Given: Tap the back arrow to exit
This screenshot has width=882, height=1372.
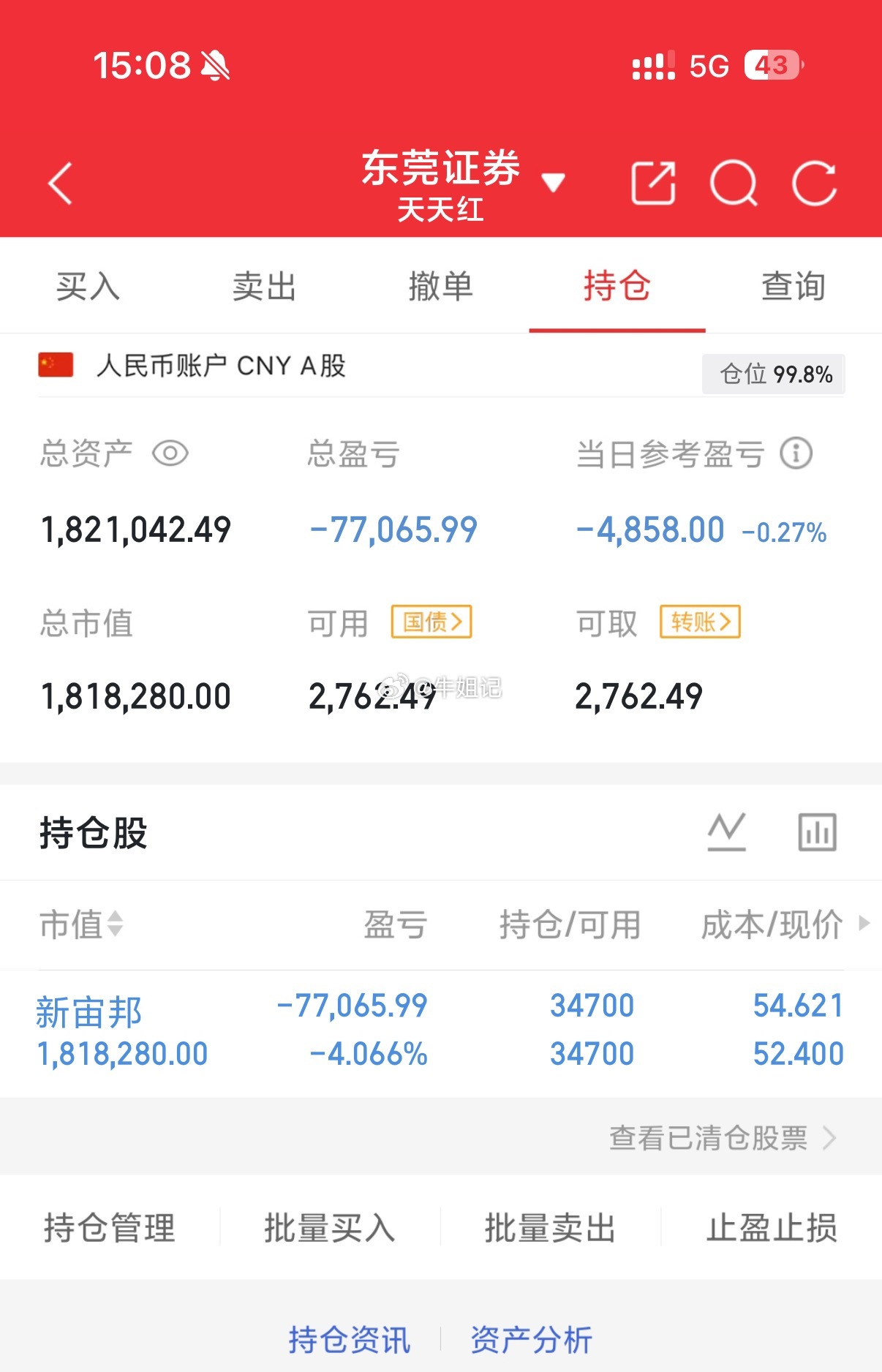Looking at the screenshot, I should point(61,184).
